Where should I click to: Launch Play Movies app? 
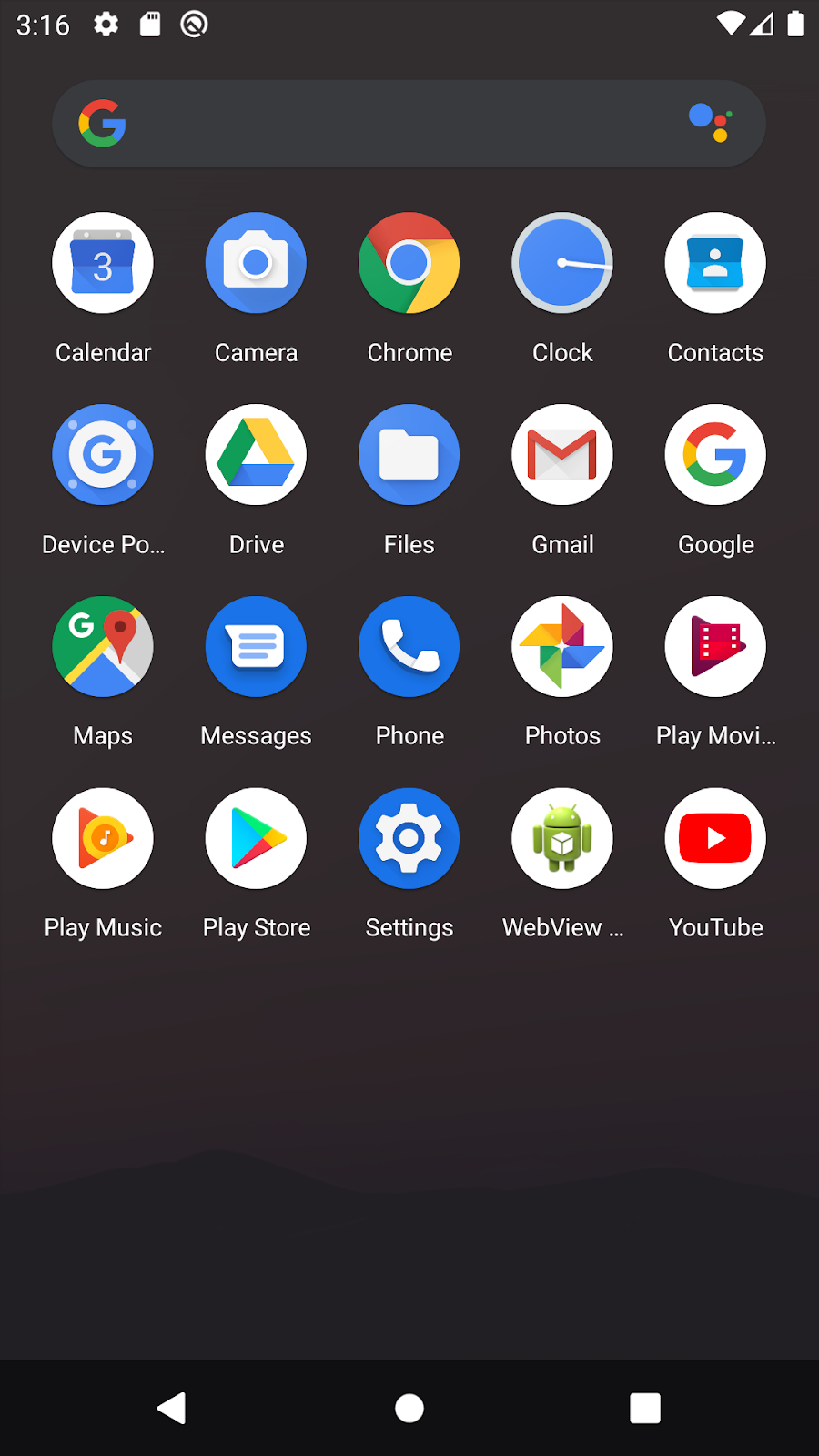click(715, 647)
